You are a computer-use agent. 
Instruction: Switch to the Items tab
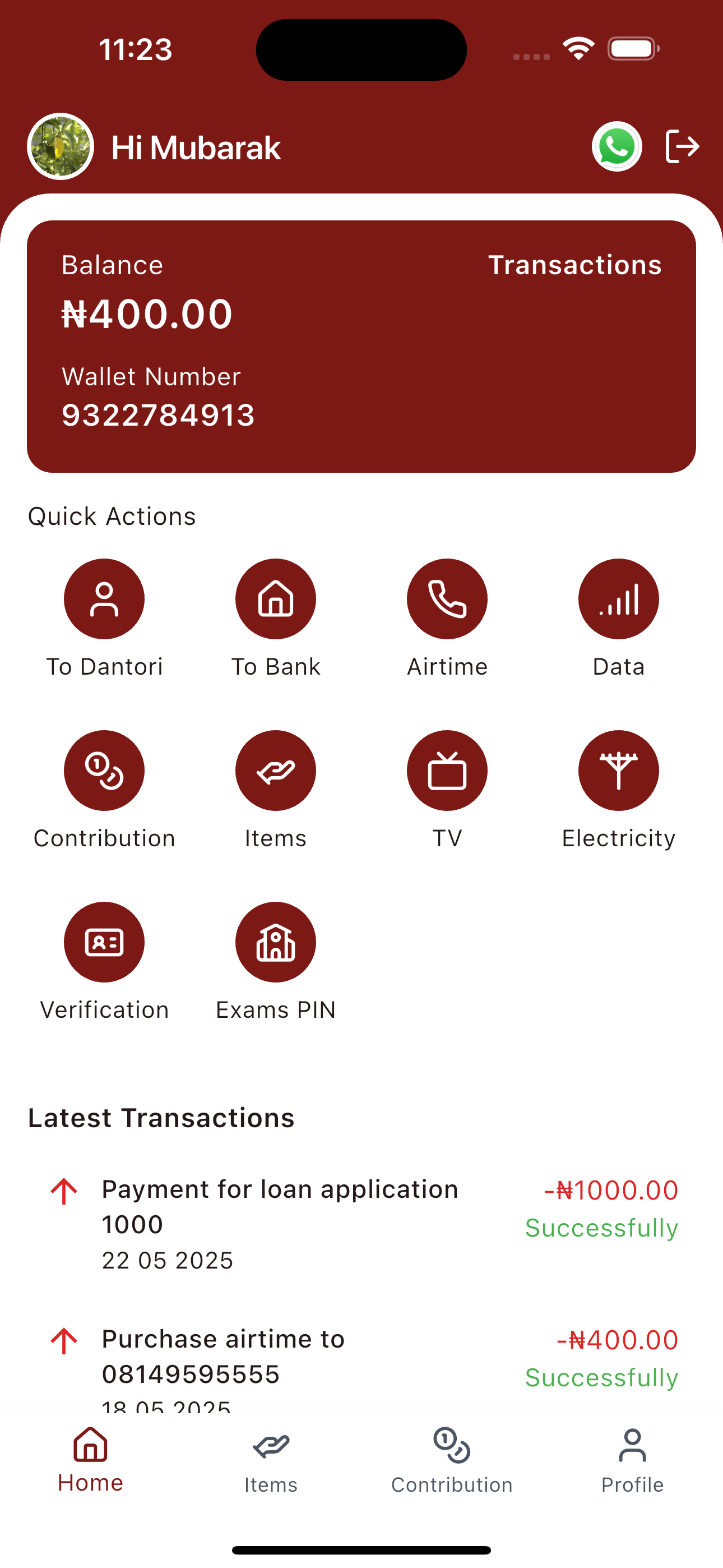[x=271, y=1460]
